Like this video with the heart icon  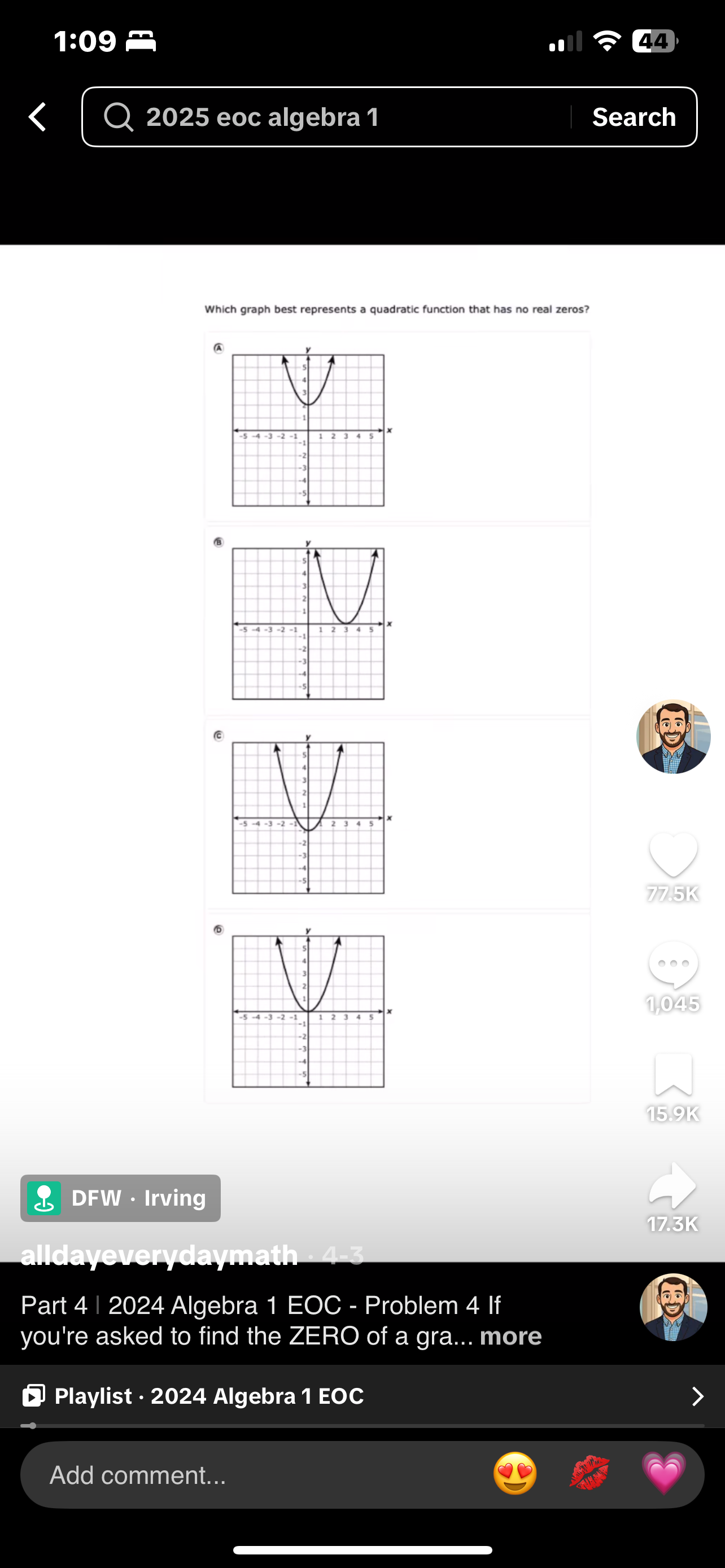[672, 854]
